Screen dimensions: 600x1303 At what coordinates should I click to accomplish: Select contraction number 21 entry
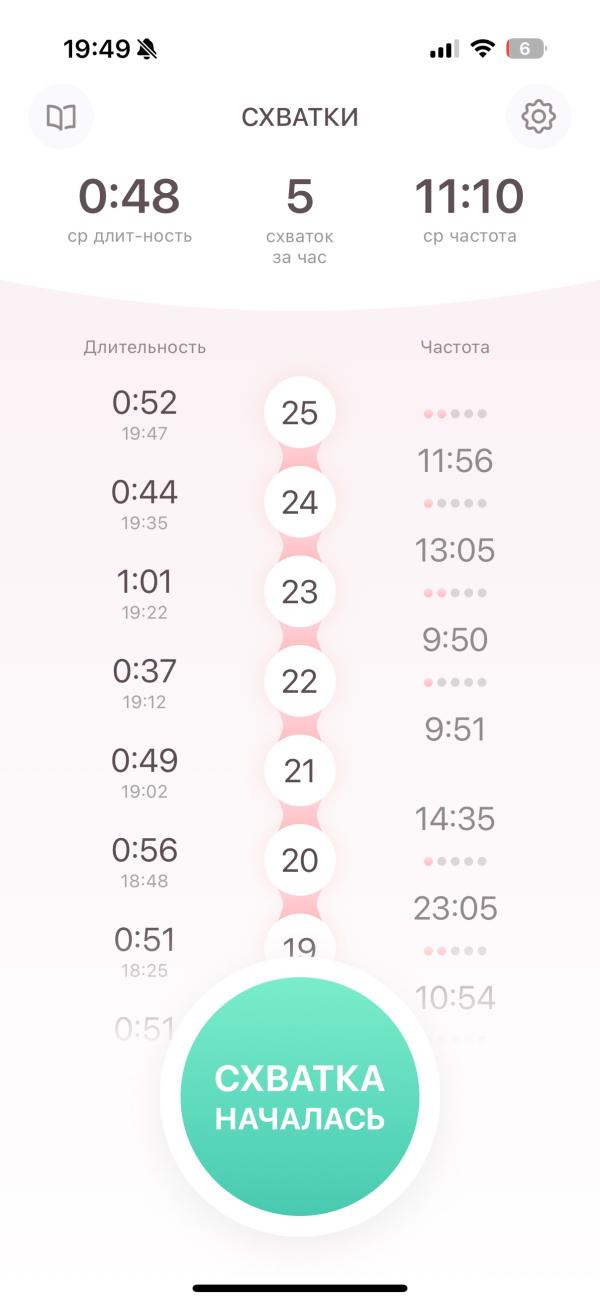(x=300, y=771)
